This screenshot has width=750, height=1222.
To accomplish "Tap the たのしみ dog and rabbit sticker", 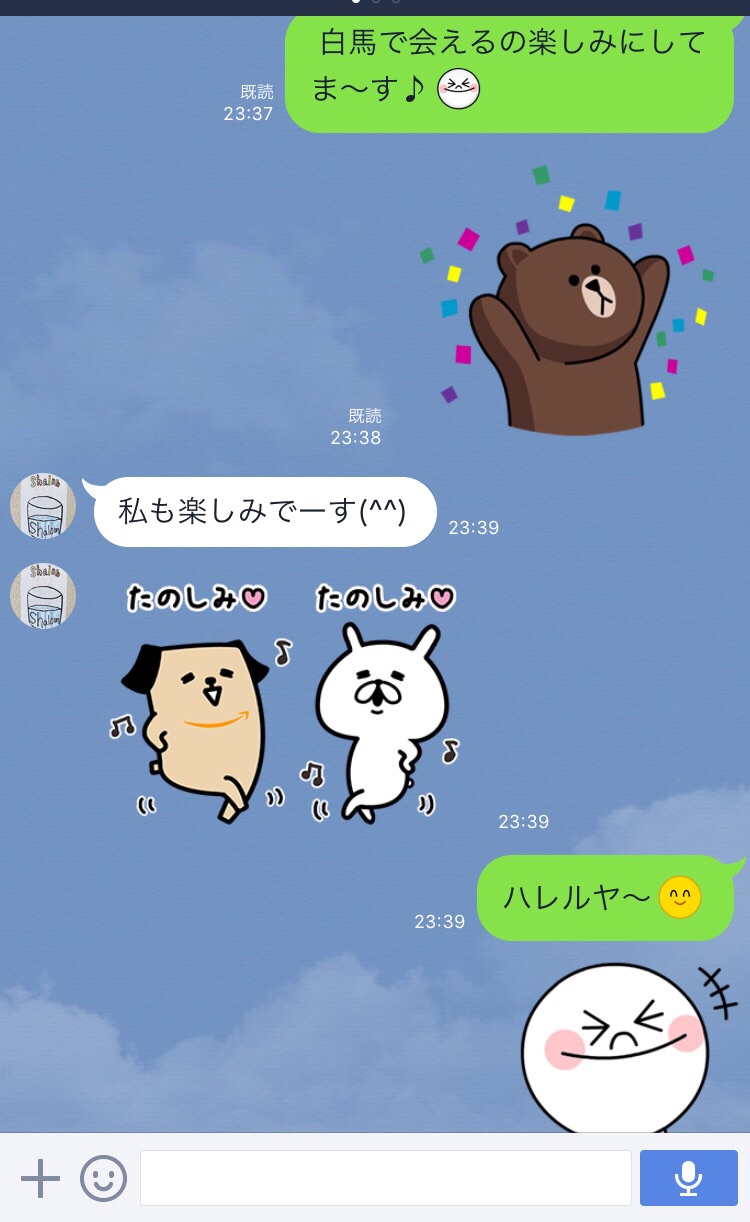I will tap(290, 705).
